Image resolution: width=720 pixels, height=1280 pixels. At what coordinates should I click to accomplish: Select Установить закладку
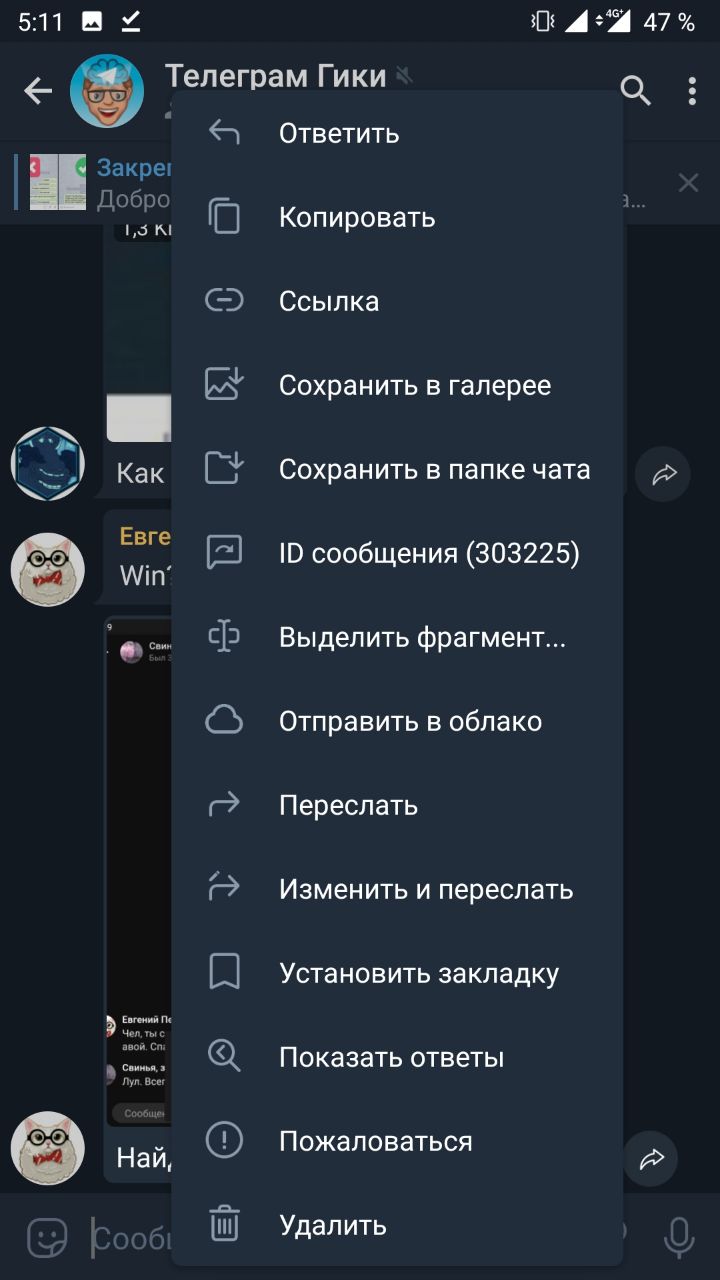pos(418,973)
